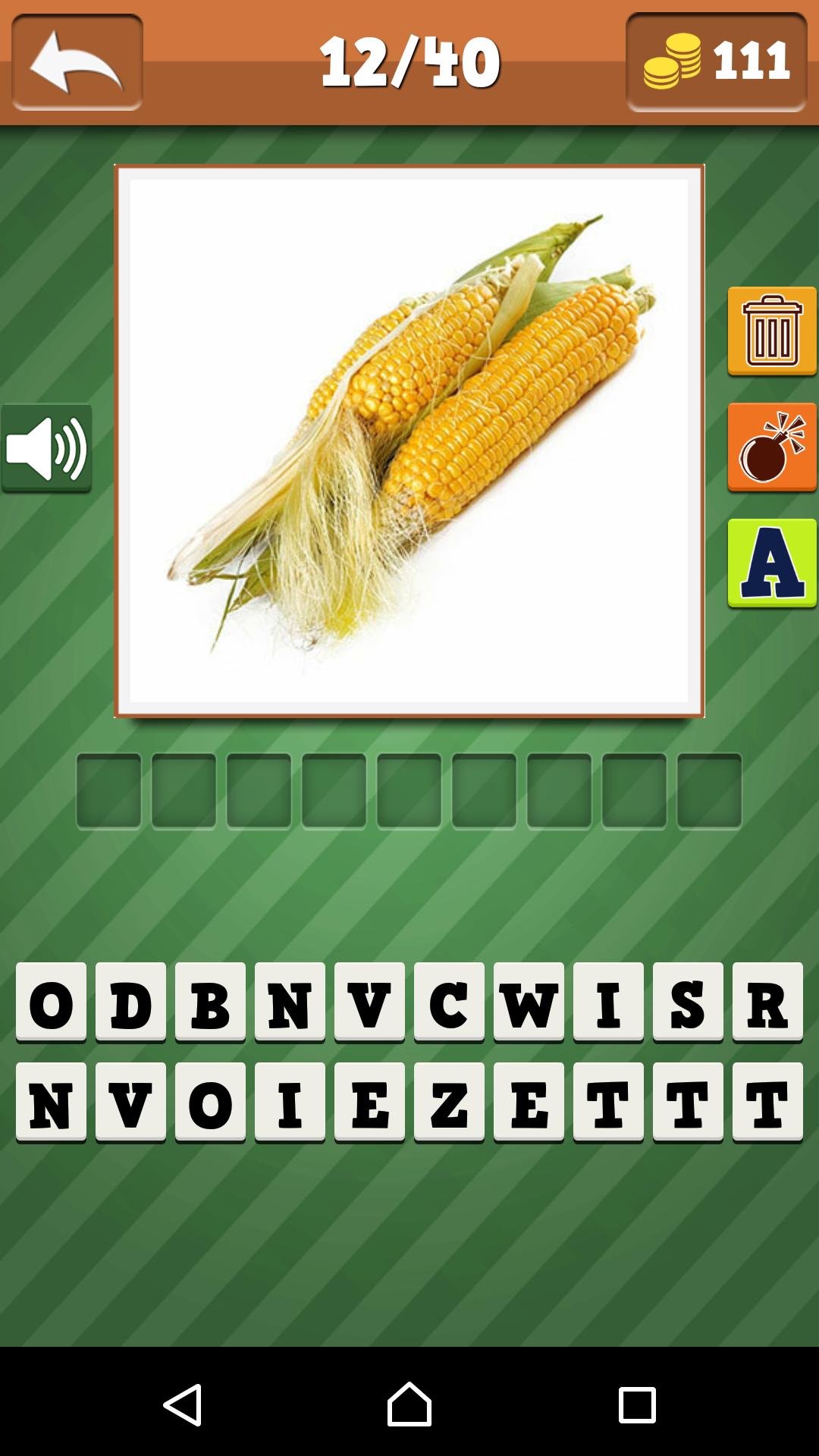The width and height of the screenshot is (819, 1456).
Task: Go to the Android home screen
Action: click(x=409, y=1405)
